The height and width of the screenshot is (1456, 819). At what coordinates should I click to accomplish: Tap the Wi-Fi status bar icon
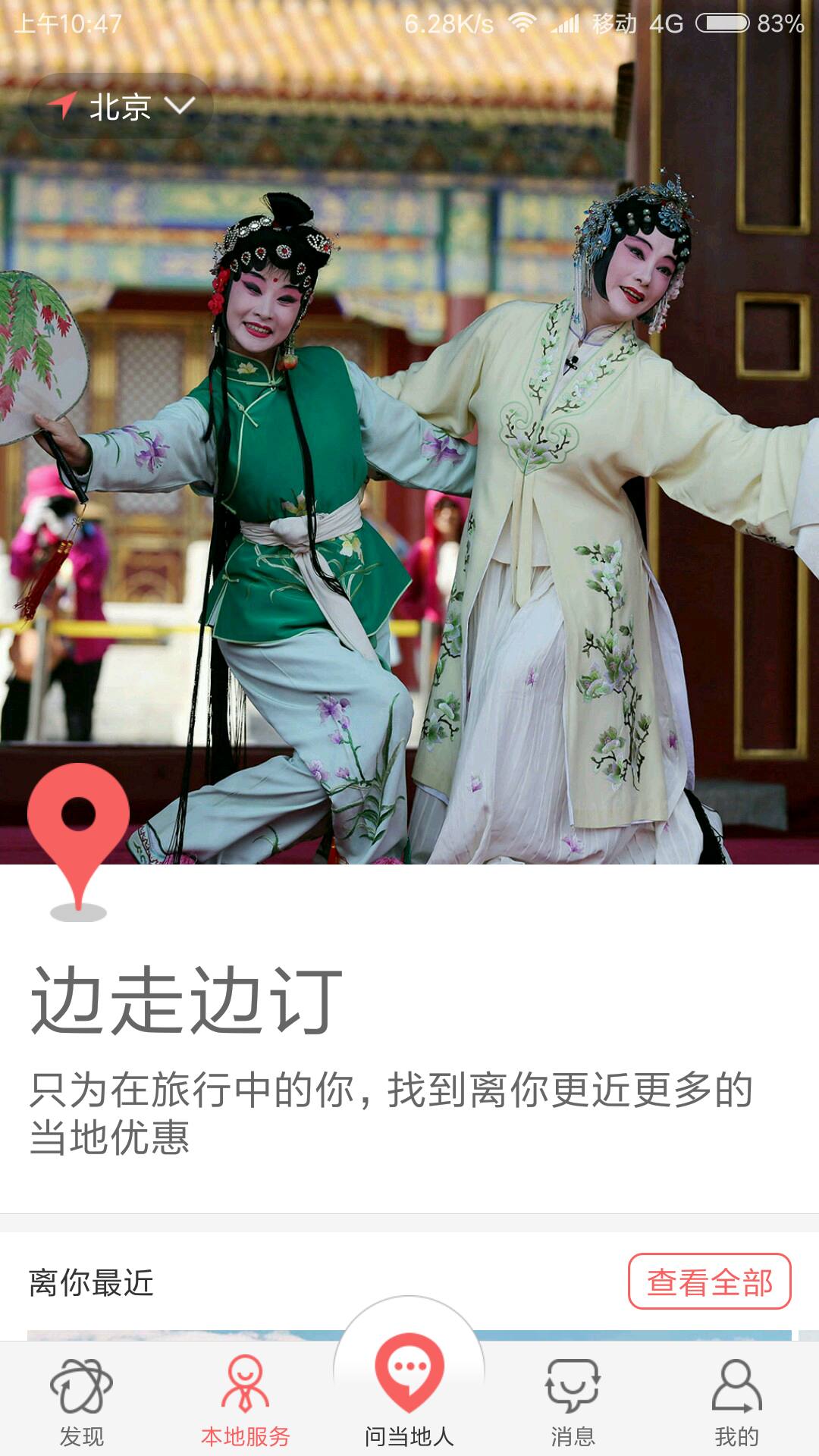523,23
